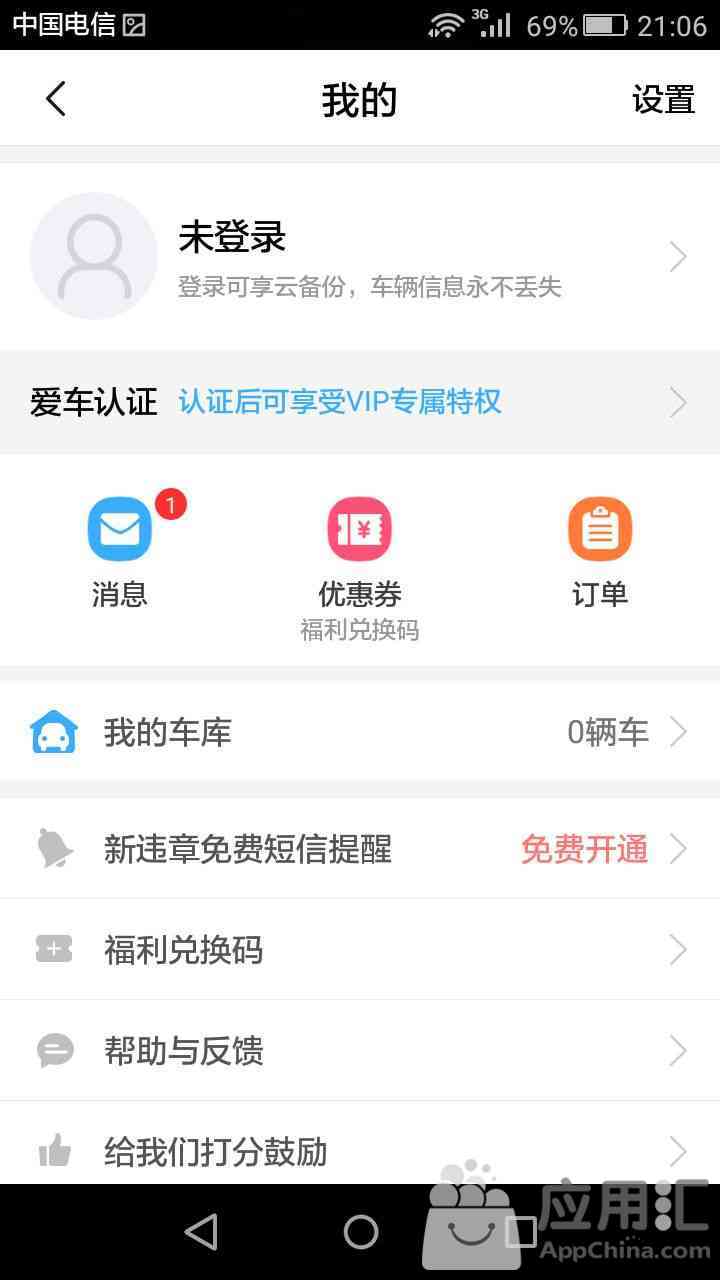This screenshot has height=1280, width=720.
Task: Open 设置 in the top bar
Action: click(x=663, y=99)
